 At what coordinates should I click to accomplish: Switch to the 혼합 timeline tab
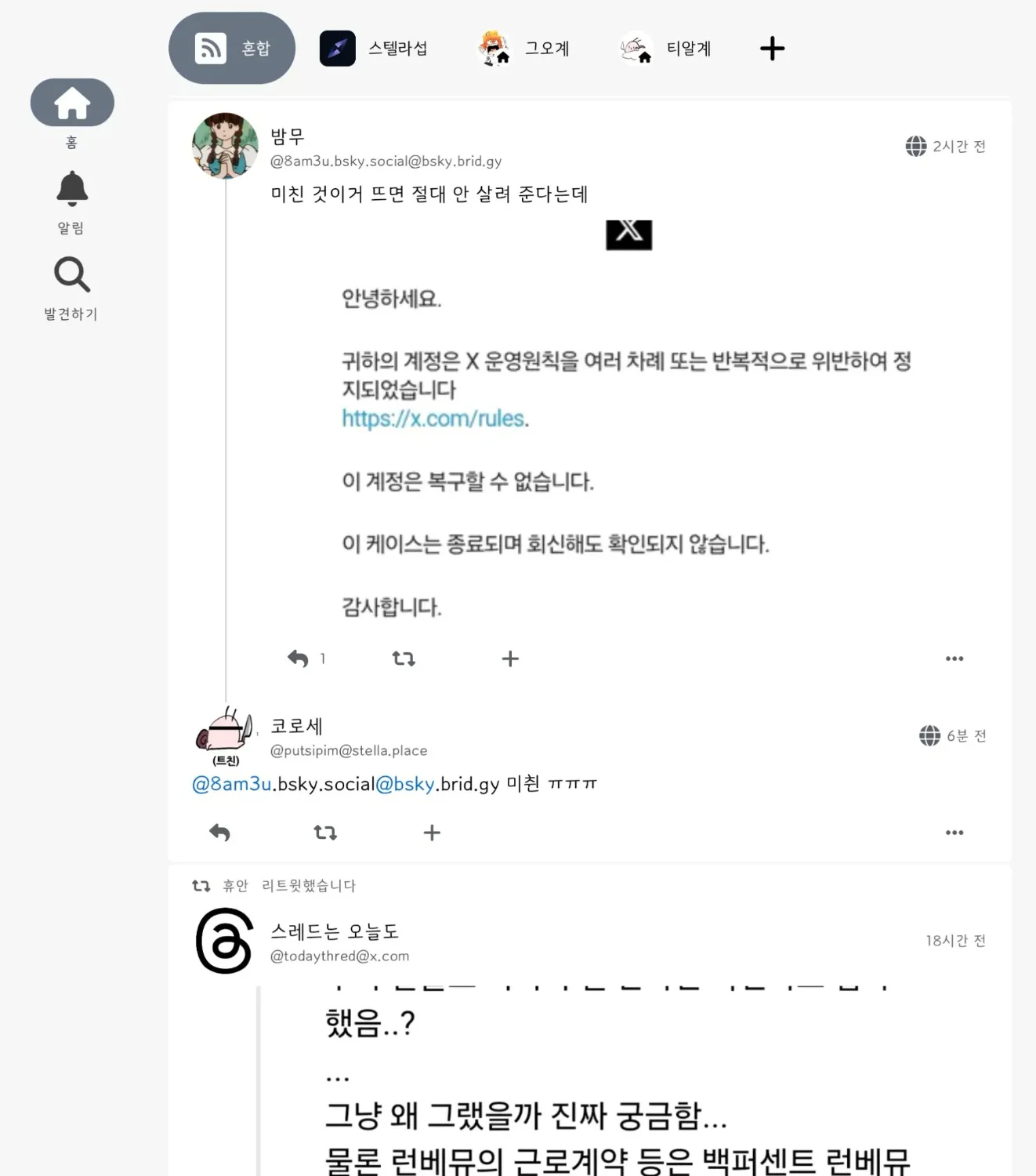click(232, 49)
